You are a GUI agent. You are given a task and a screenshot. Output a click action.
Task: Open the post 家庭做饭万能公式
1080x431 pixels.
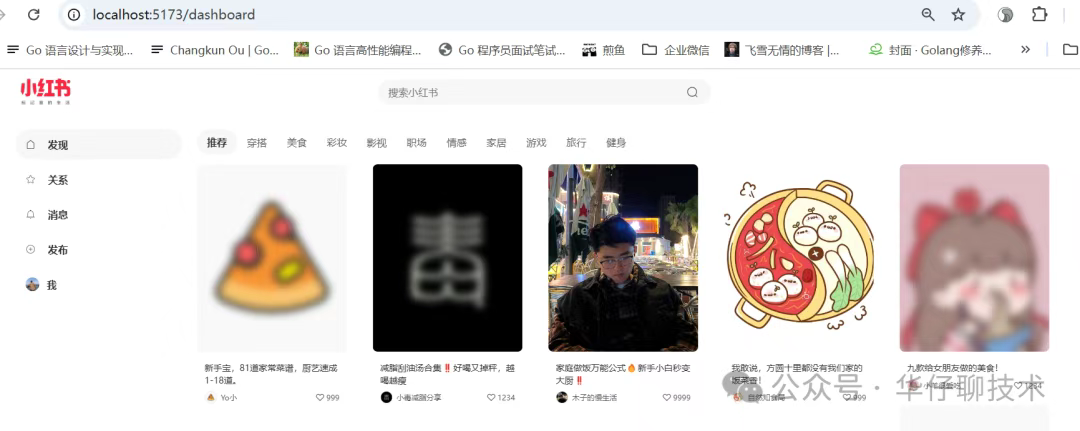pyautogui.click(x=623, y=257)
